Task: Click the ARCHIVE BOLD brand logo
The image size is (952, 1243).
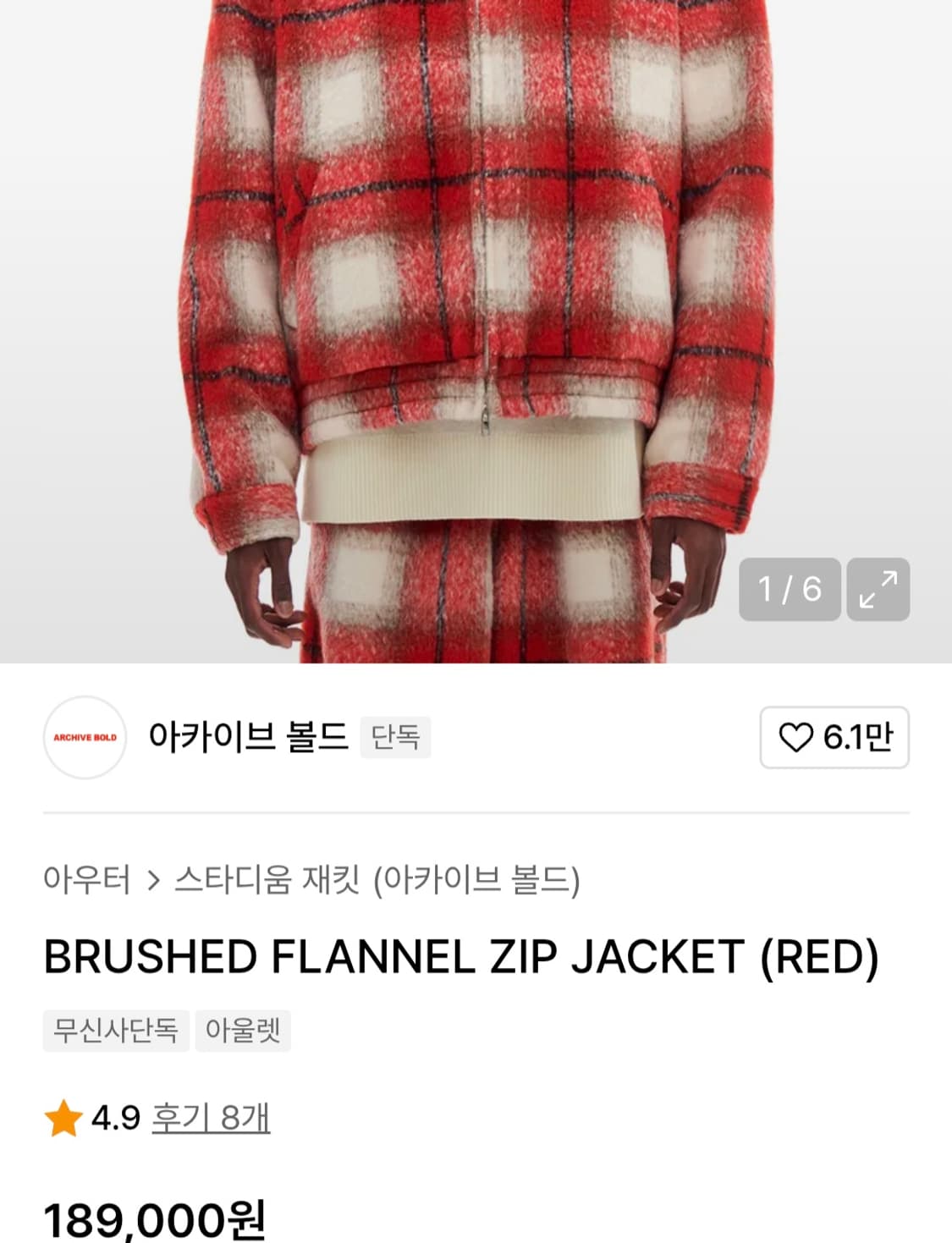Action: coord(85,739)
